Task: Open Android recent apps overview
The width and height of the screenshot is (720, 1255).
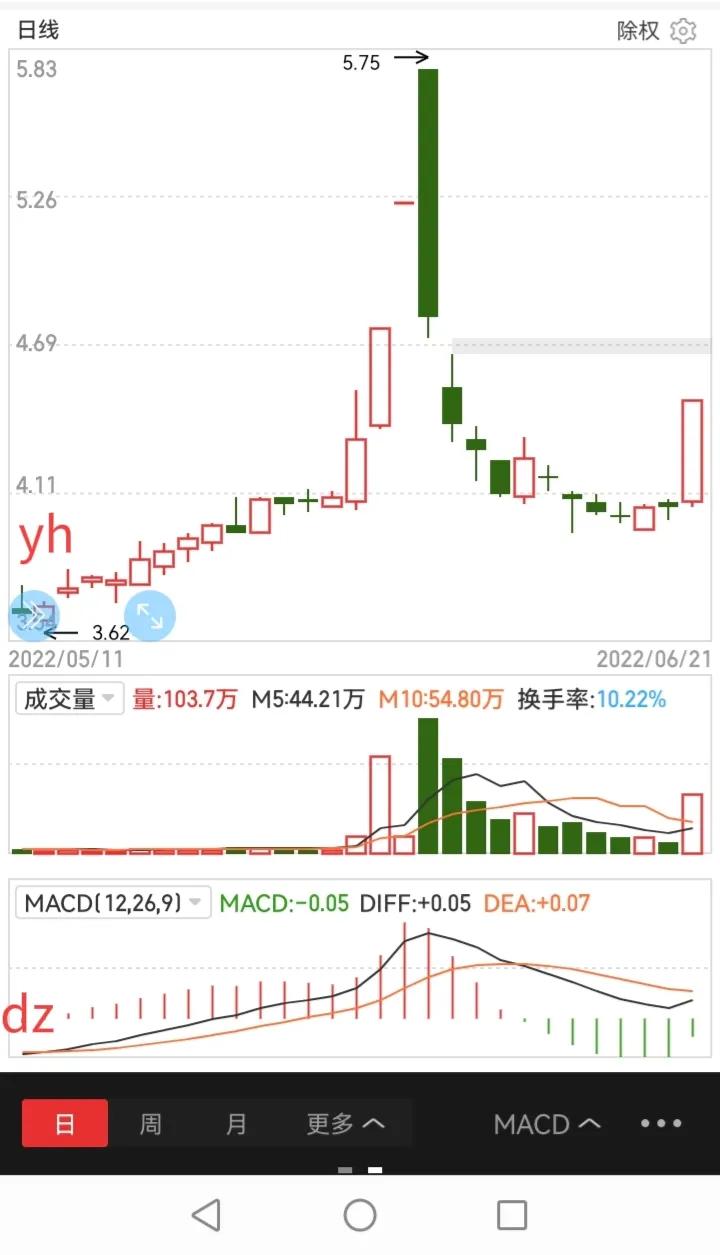Action: (511, 1215)
